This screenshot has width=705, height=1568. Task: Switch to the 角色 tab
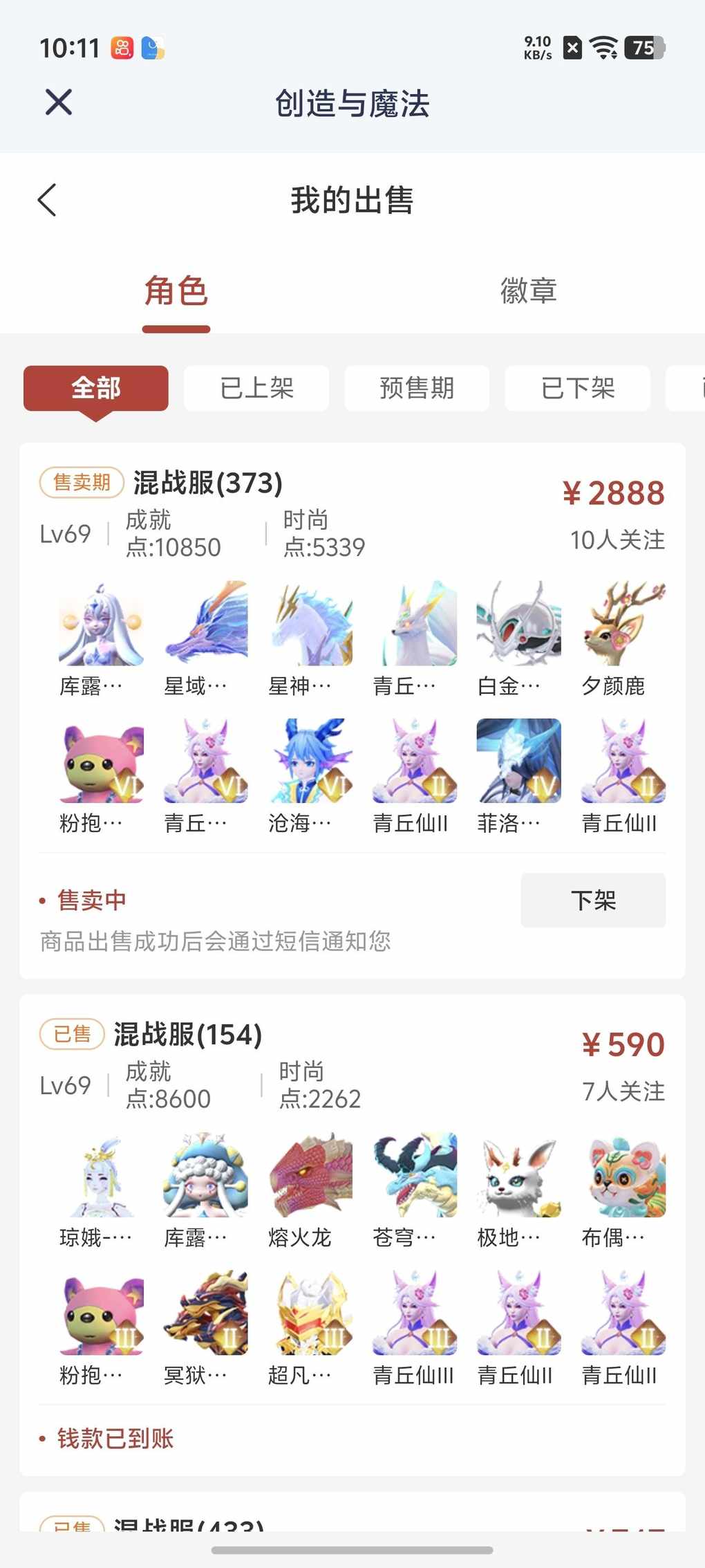pos(176,290)
